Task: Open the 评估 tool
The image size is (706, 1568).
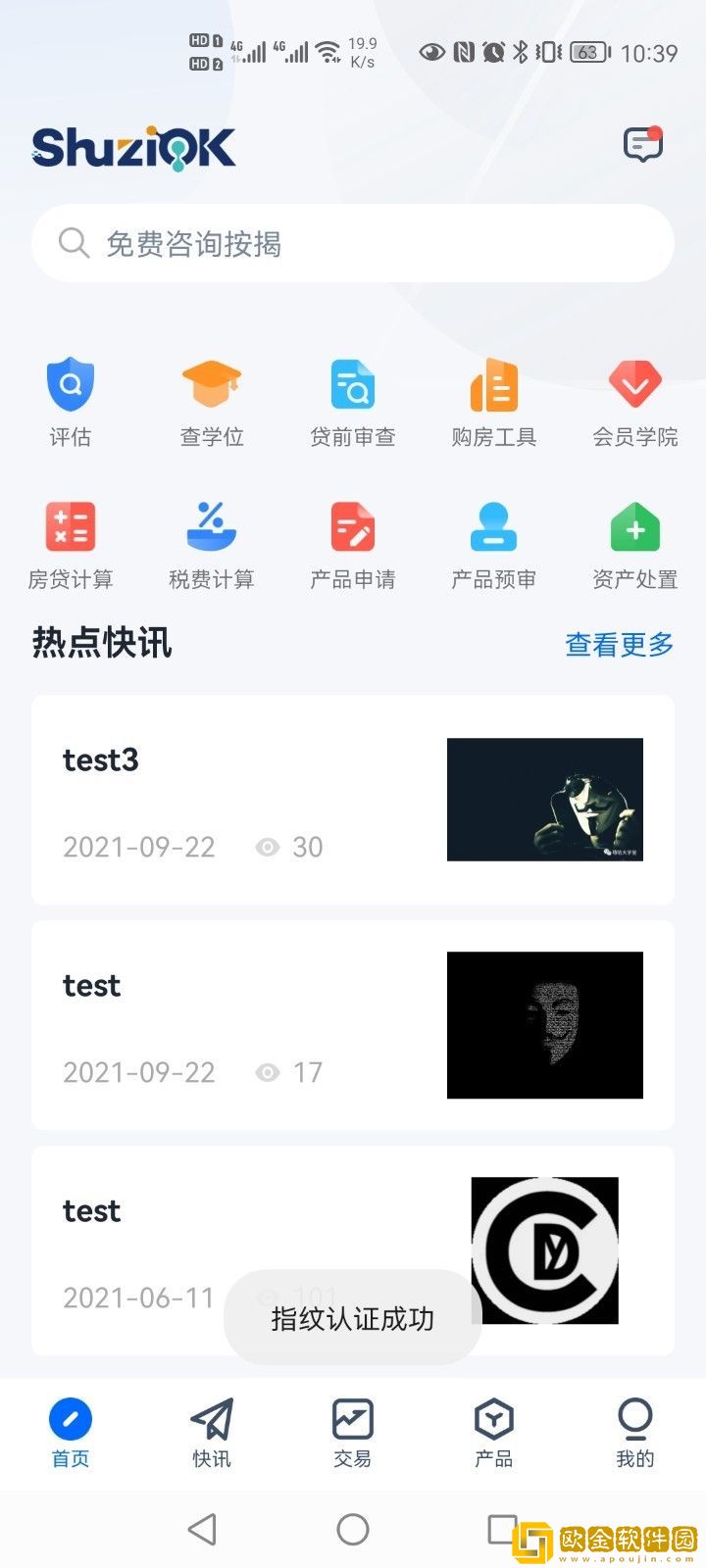Action: pos(71,402)
